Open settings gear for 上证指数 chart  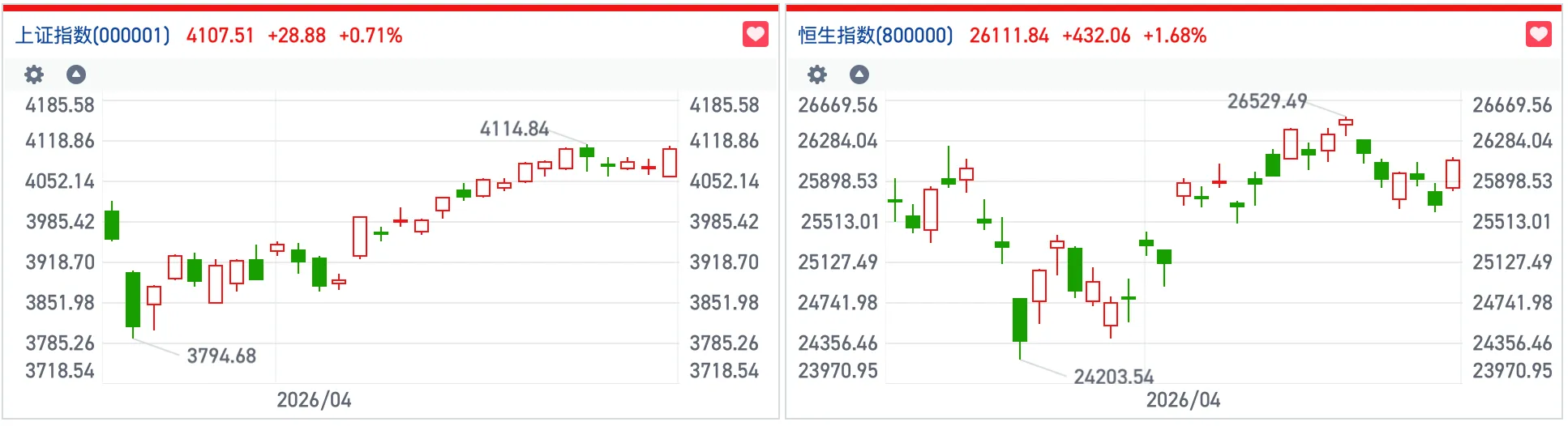coord(34,75)
